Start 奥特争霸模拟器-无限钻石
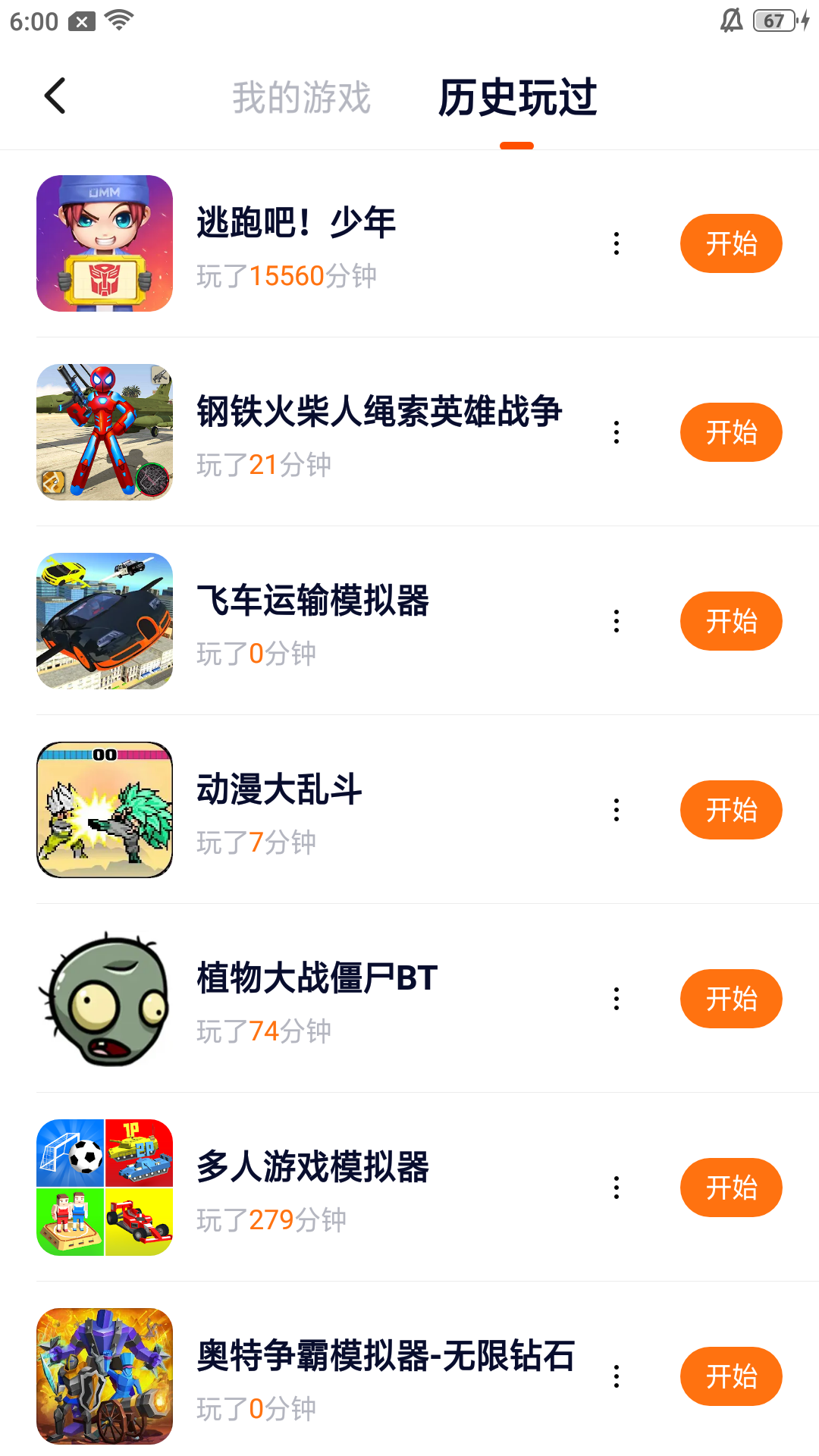 click(x=730, y=1376)
